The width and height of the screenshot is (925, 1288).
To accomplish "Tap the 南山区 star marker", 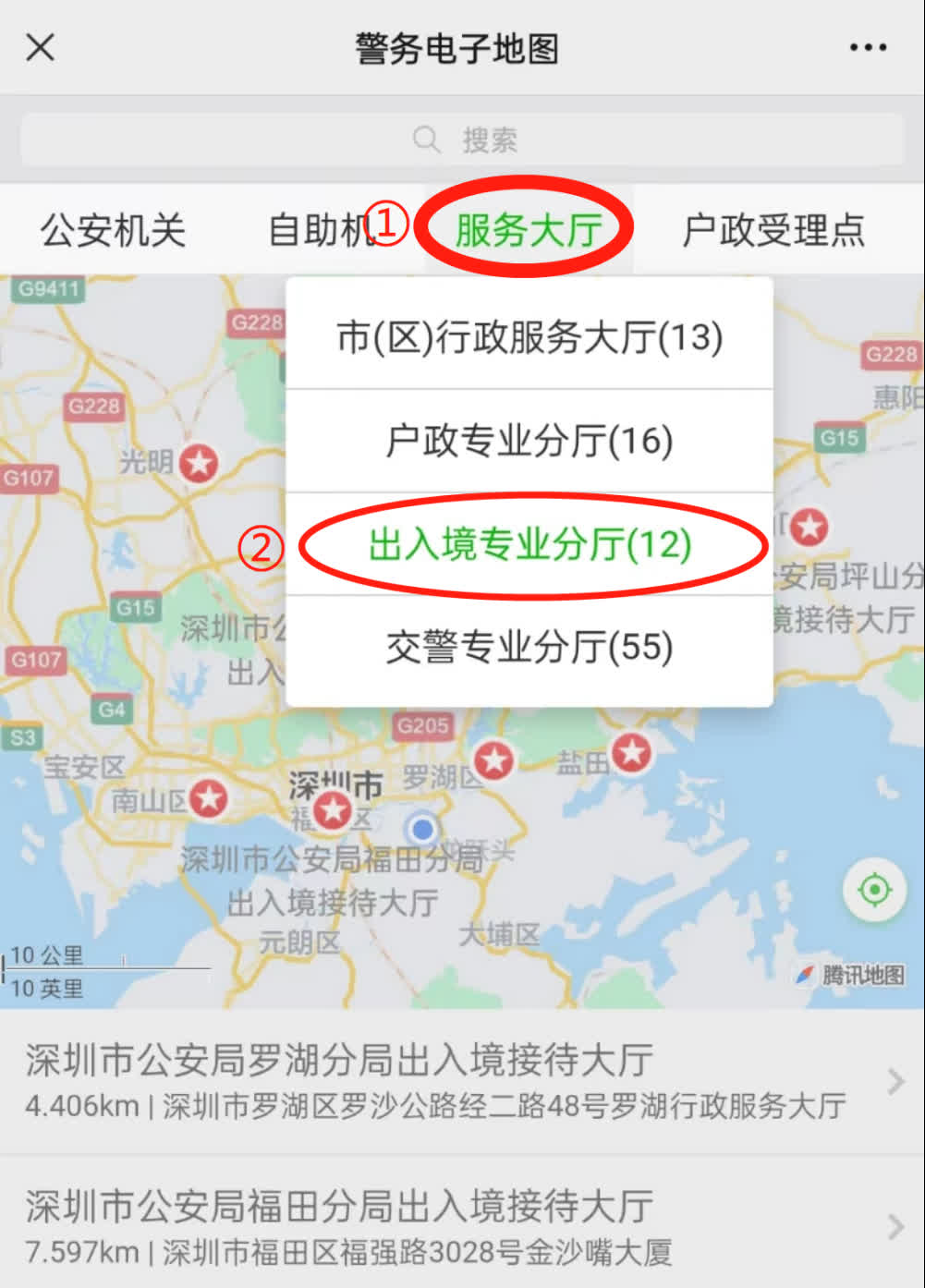I will click(x=209, y=797).
